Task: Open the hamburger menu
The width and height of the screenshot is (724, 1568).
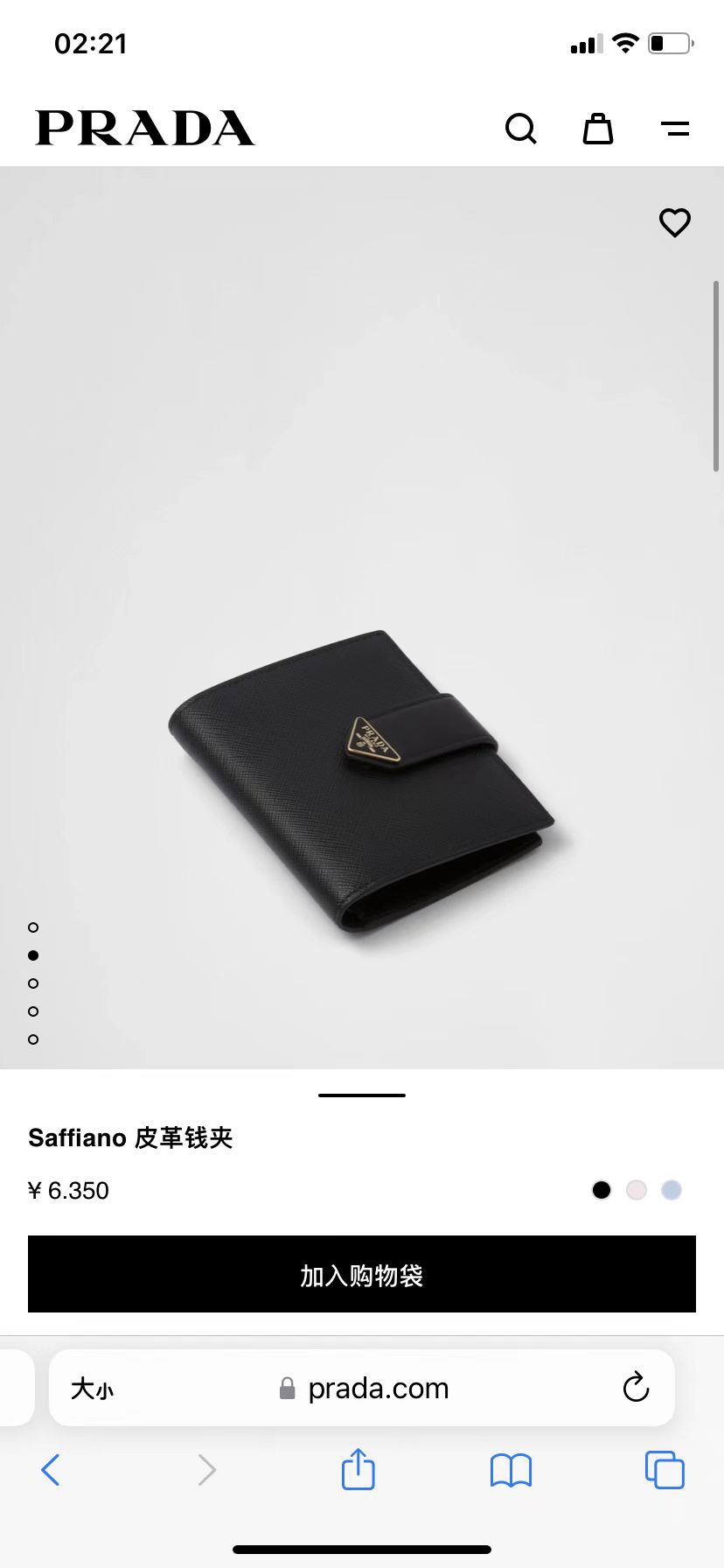Action: click(675, 129)
